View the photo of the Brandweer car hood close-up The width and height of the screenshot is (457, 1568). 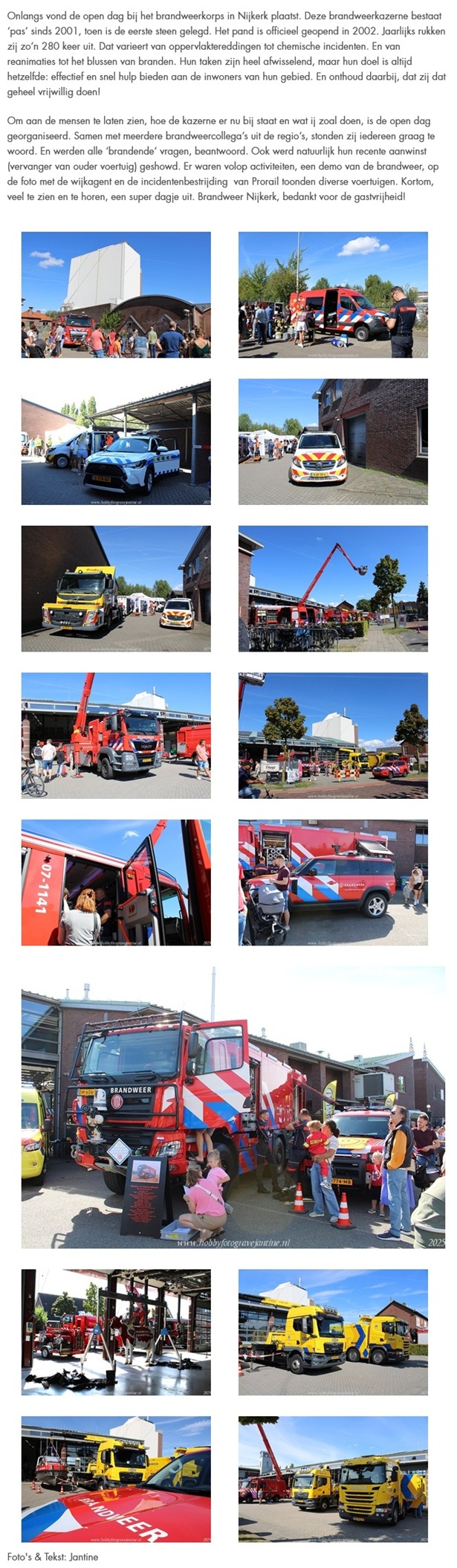tap(116, 1479)
